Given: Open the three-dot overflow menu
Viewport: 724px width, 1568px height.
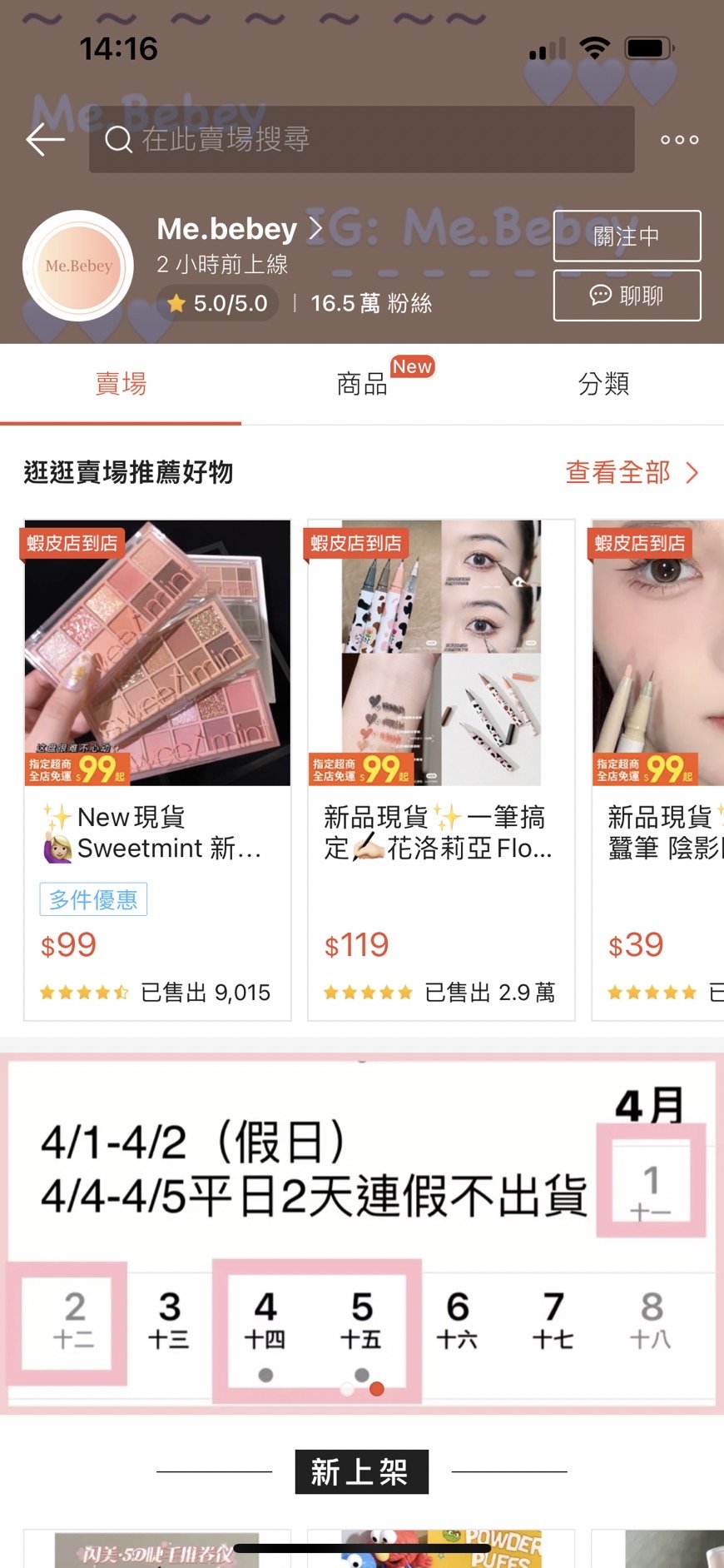Looking at the screenshot, I should 679,139.
